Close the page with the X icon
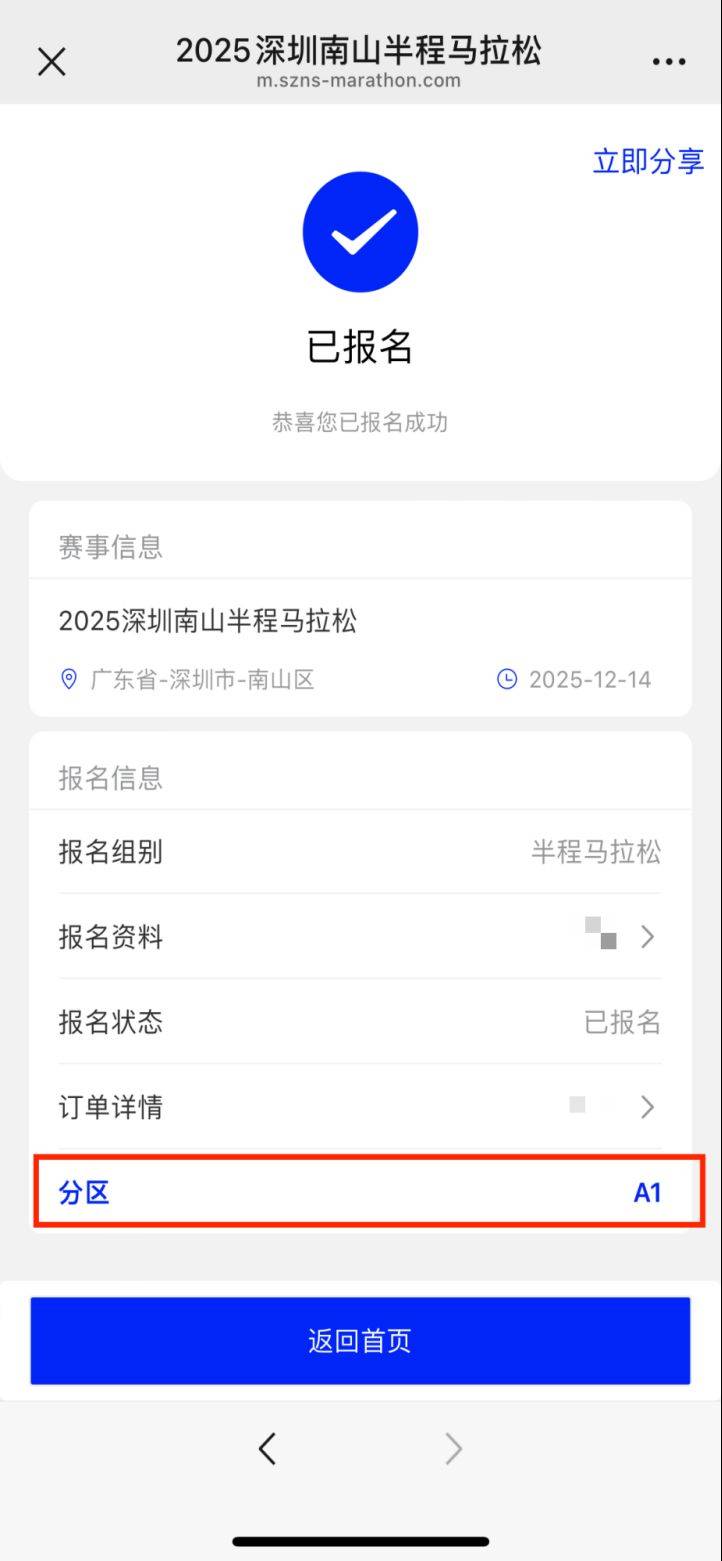This screenshot has width=722, height=1561. (52, 61)
